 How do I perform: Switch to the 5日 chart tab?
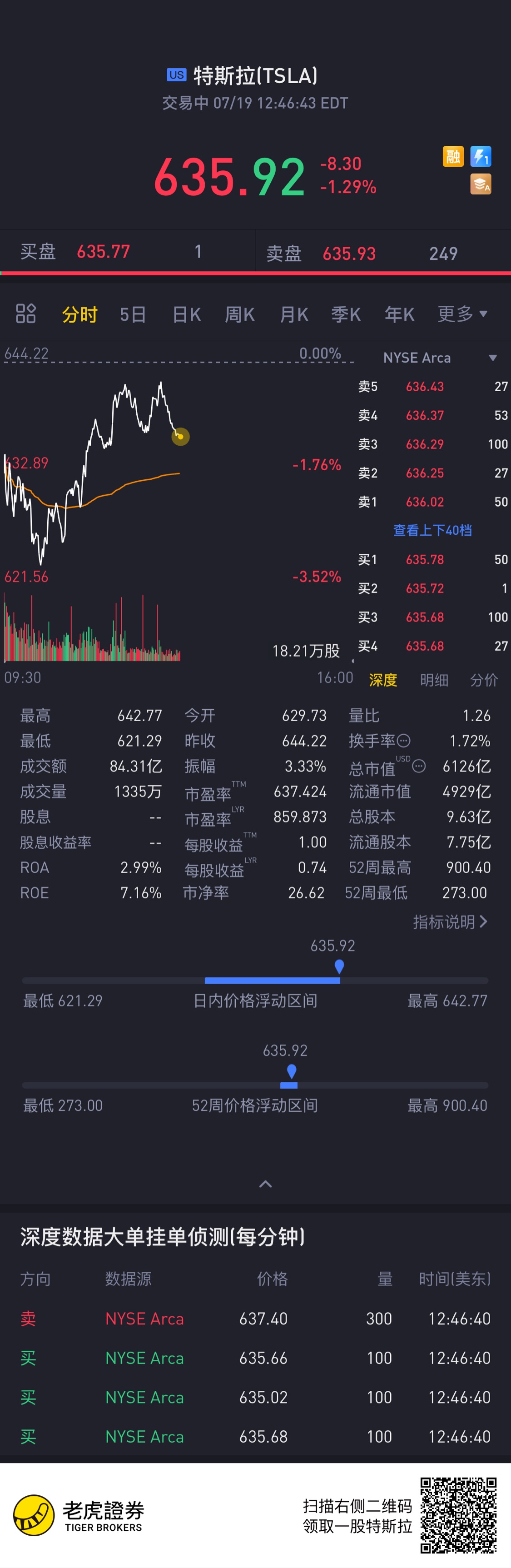(x=133, y=314)
